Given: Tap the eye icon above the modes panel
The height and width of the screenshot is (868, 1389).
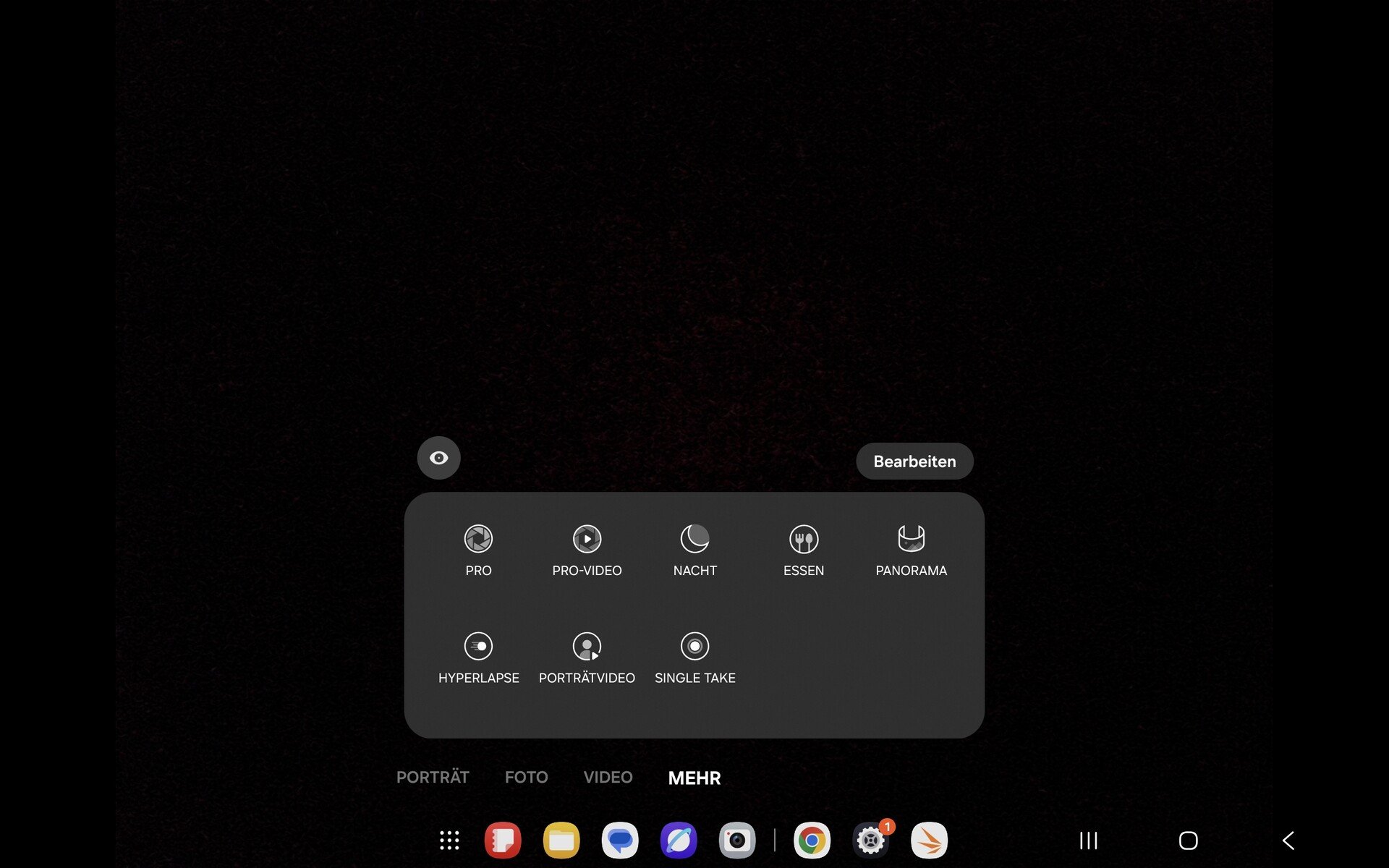Looking at the screenshot, I should pyautogui.click(x=438, y=458).
